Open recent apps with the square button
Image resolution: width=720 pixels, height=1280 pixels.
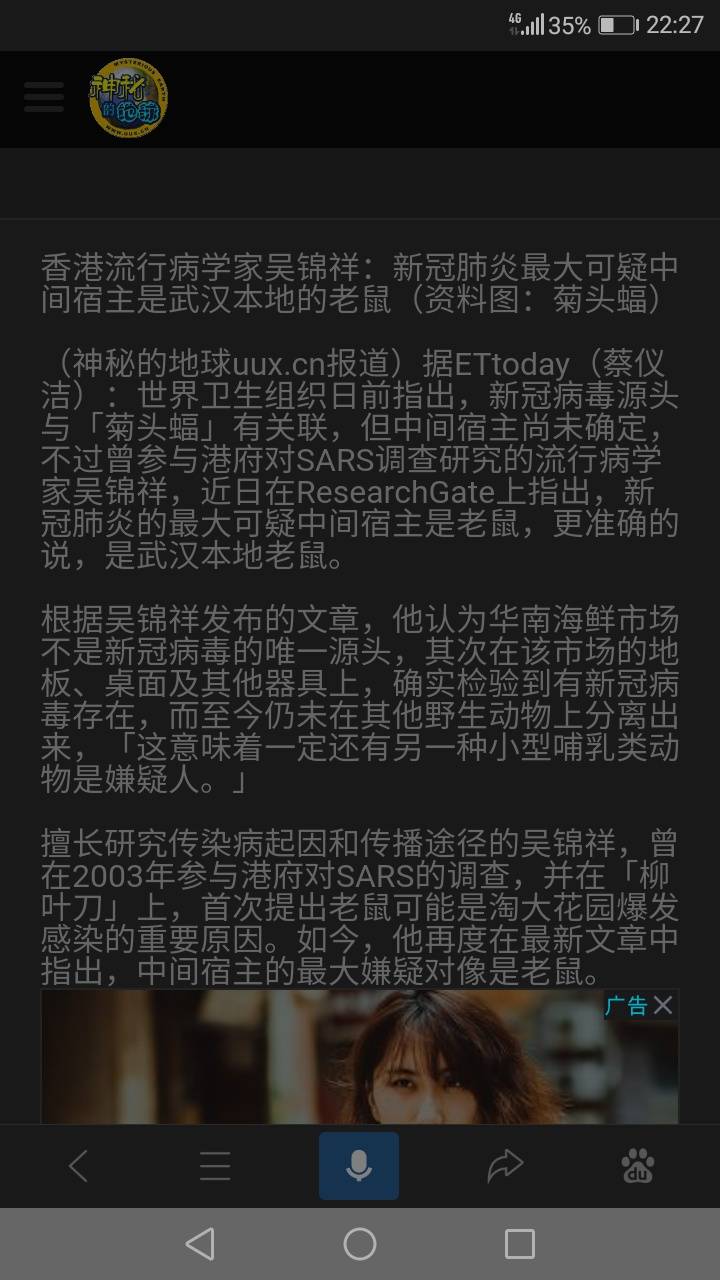point(520,1244)
